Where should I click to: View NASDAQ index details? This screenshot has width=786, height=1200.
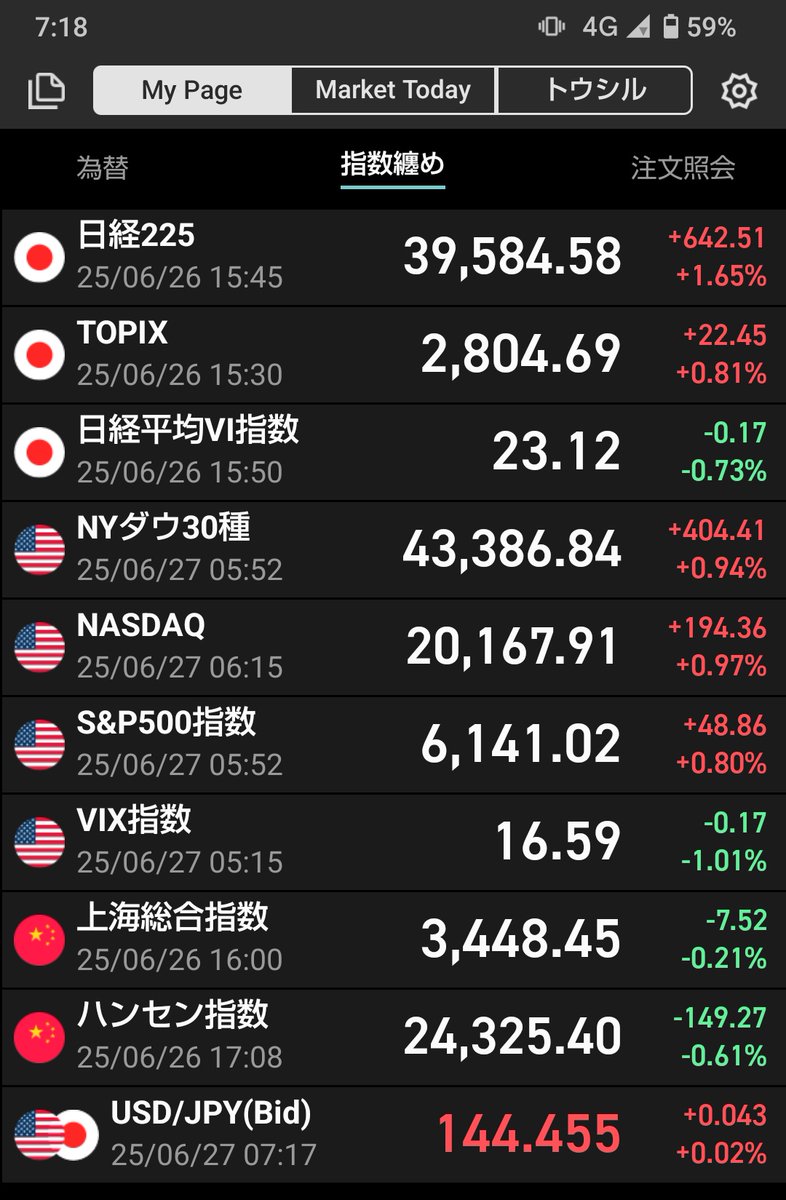point(393,647)
